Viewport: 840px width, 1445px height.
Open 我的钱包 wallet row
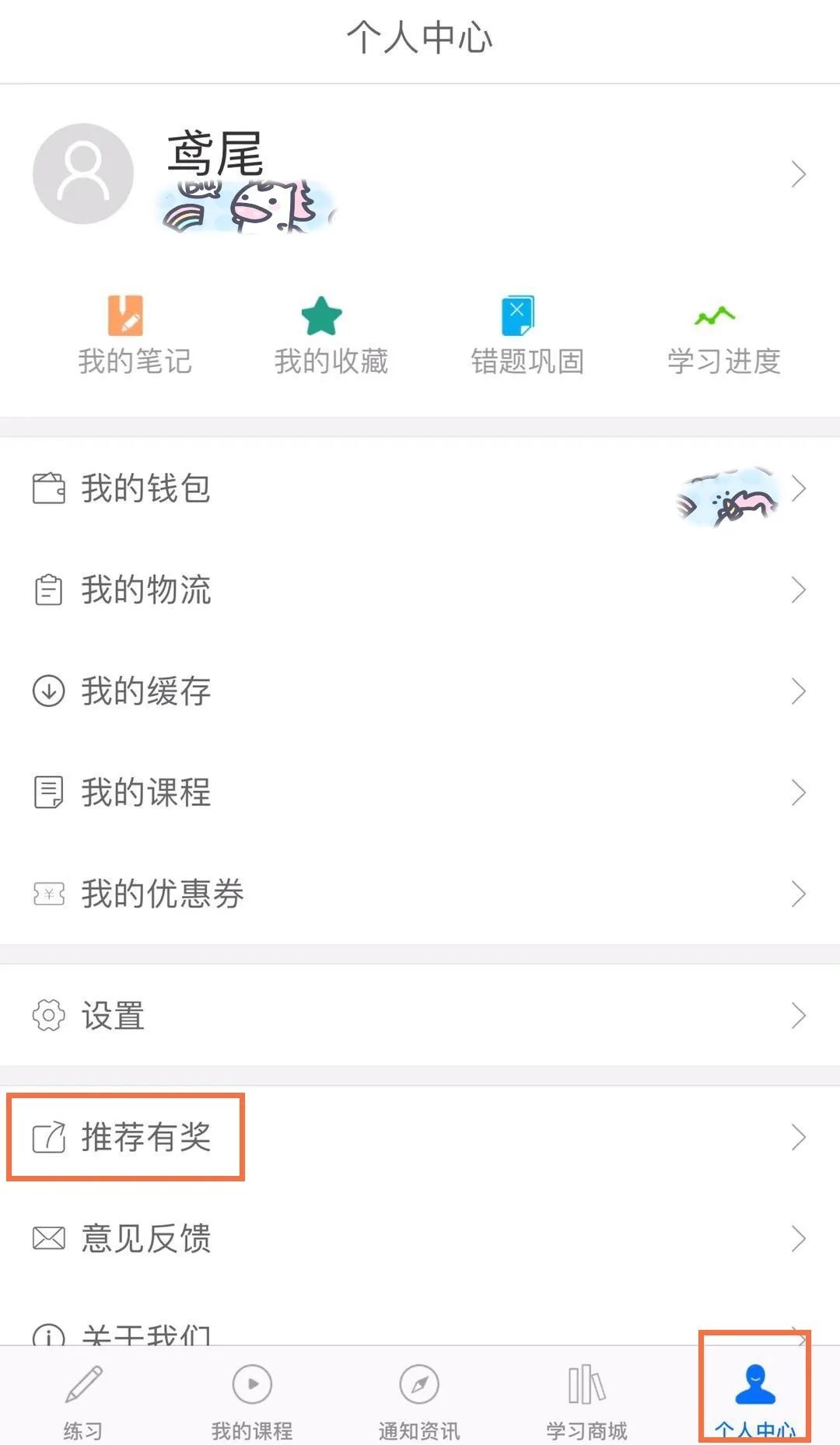pyautogui.click(x=420, y=489)
